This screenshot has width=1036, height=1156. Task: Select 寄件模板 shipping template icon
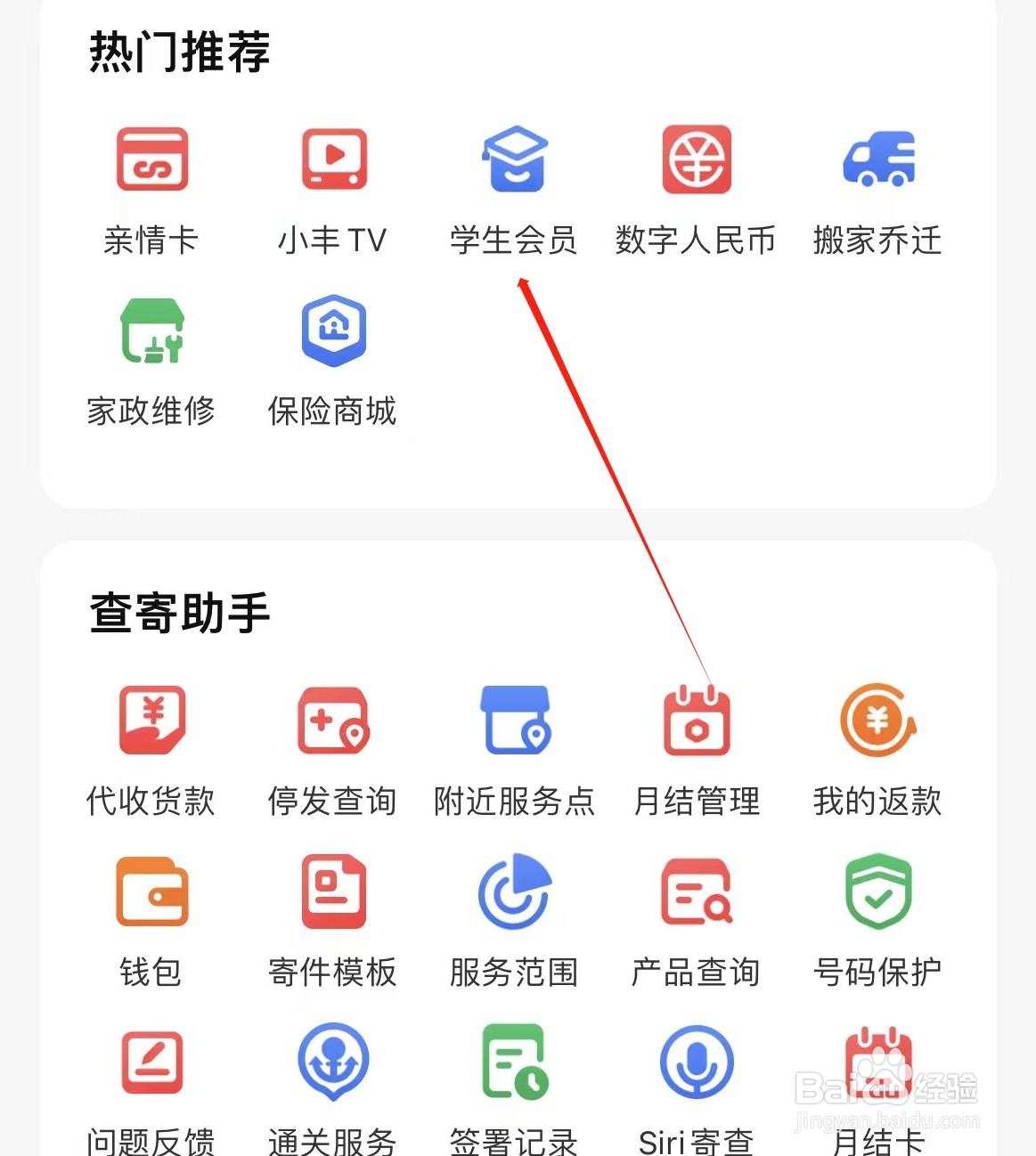tap(333, 895)
